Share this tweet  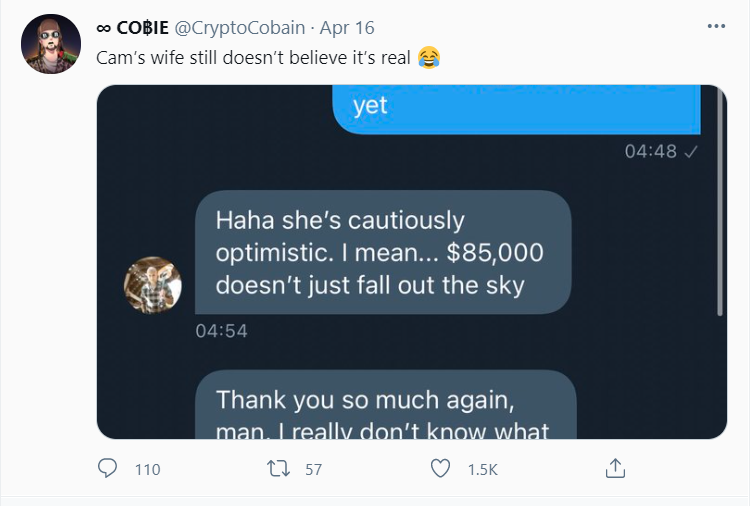(616, 468)
